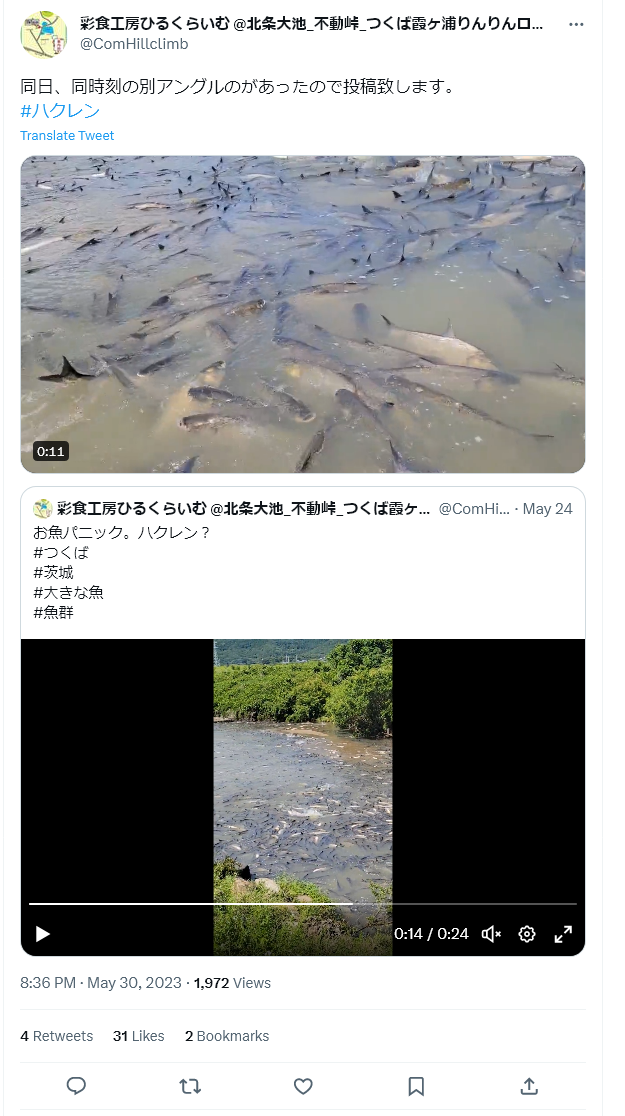
Task: Open video playback settings gear
Action: tap(527, 934)
